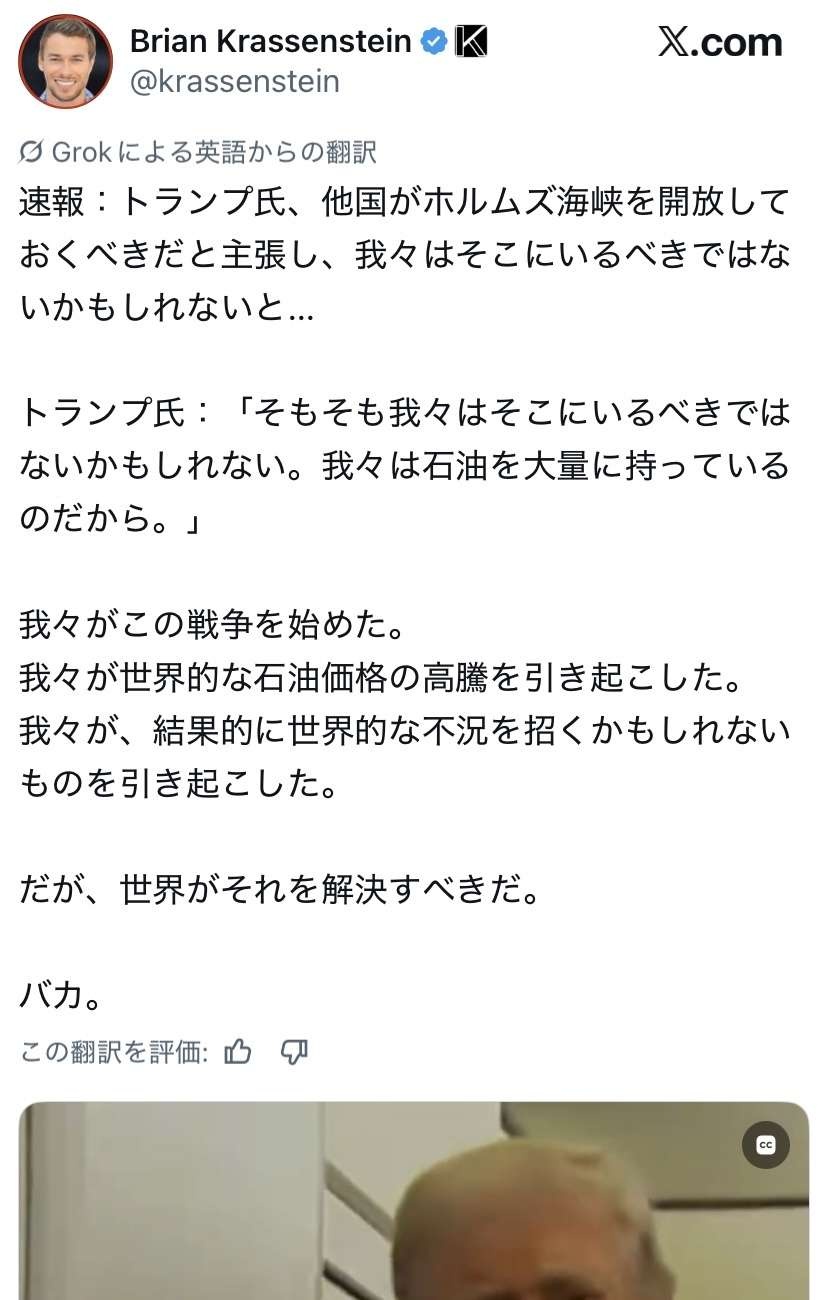The width and height of the screenshot is (828, 1300).
Task: Open Brian Krassenstein's profile picture
Action: coord(65,61)
